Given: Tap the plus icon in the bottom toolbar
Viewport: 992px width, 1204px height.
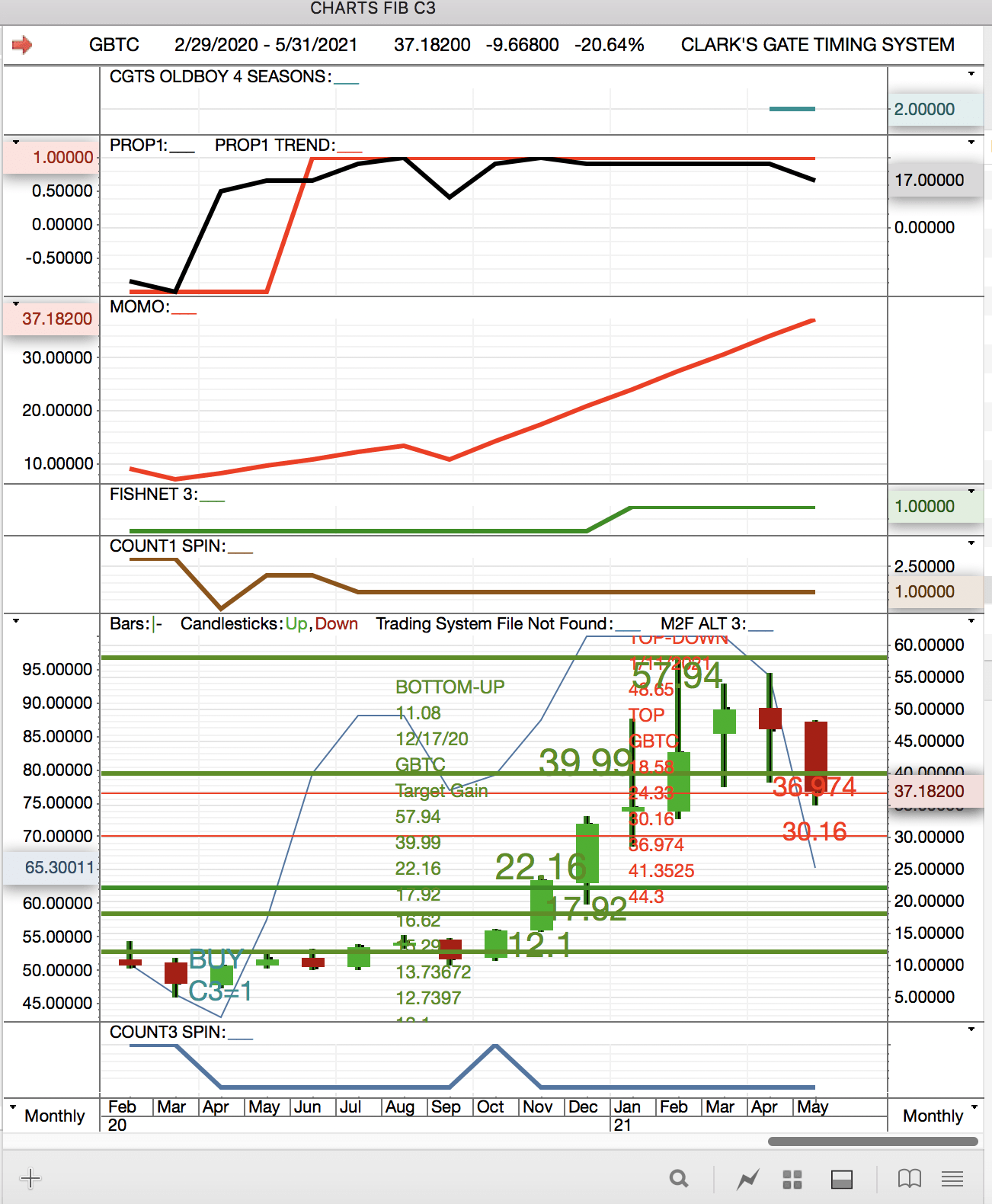Looking at the screenshot, I should tap(30, 1178).
